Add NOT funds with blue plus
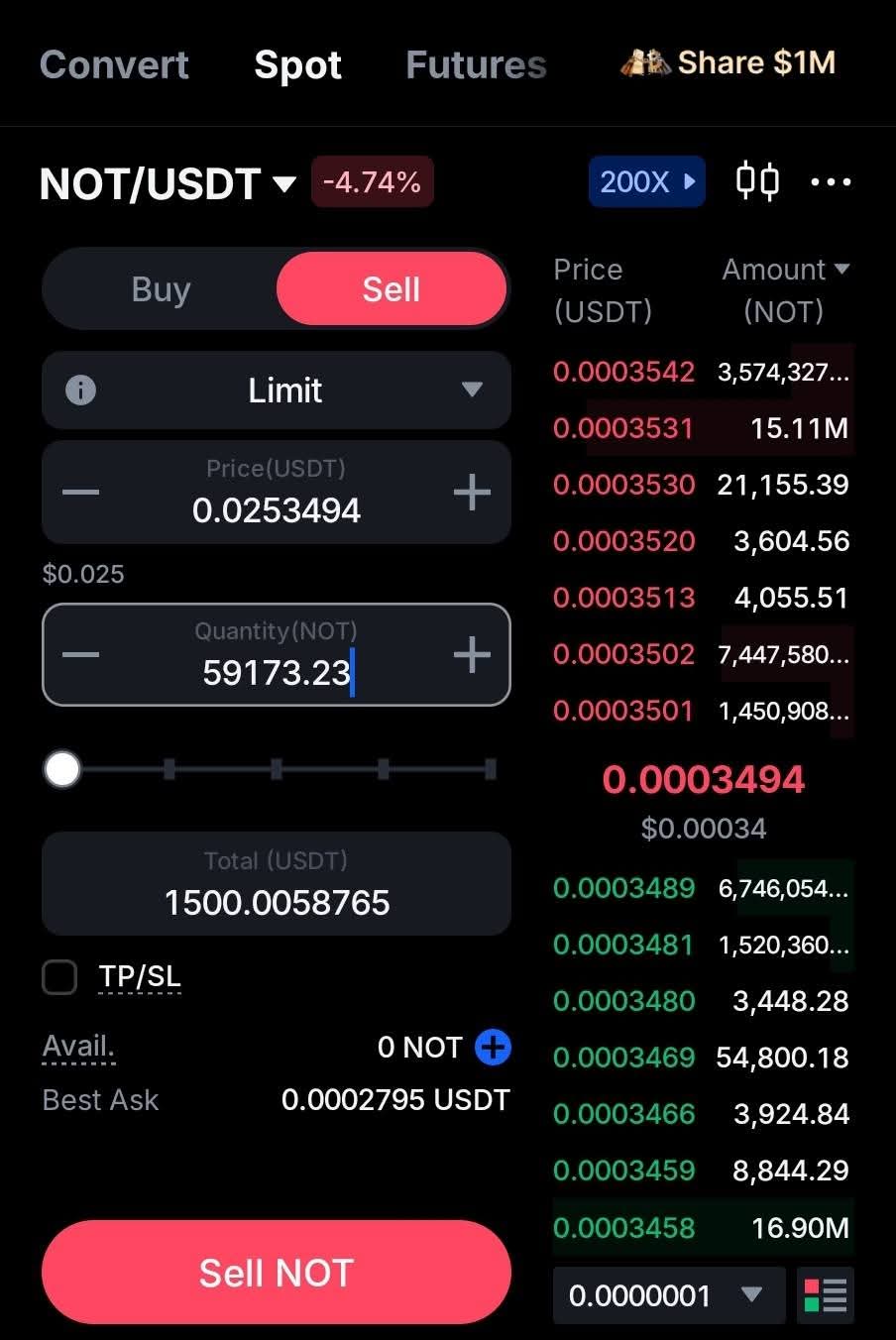This screenshot has height=1340, width=896. [493, 1047]
